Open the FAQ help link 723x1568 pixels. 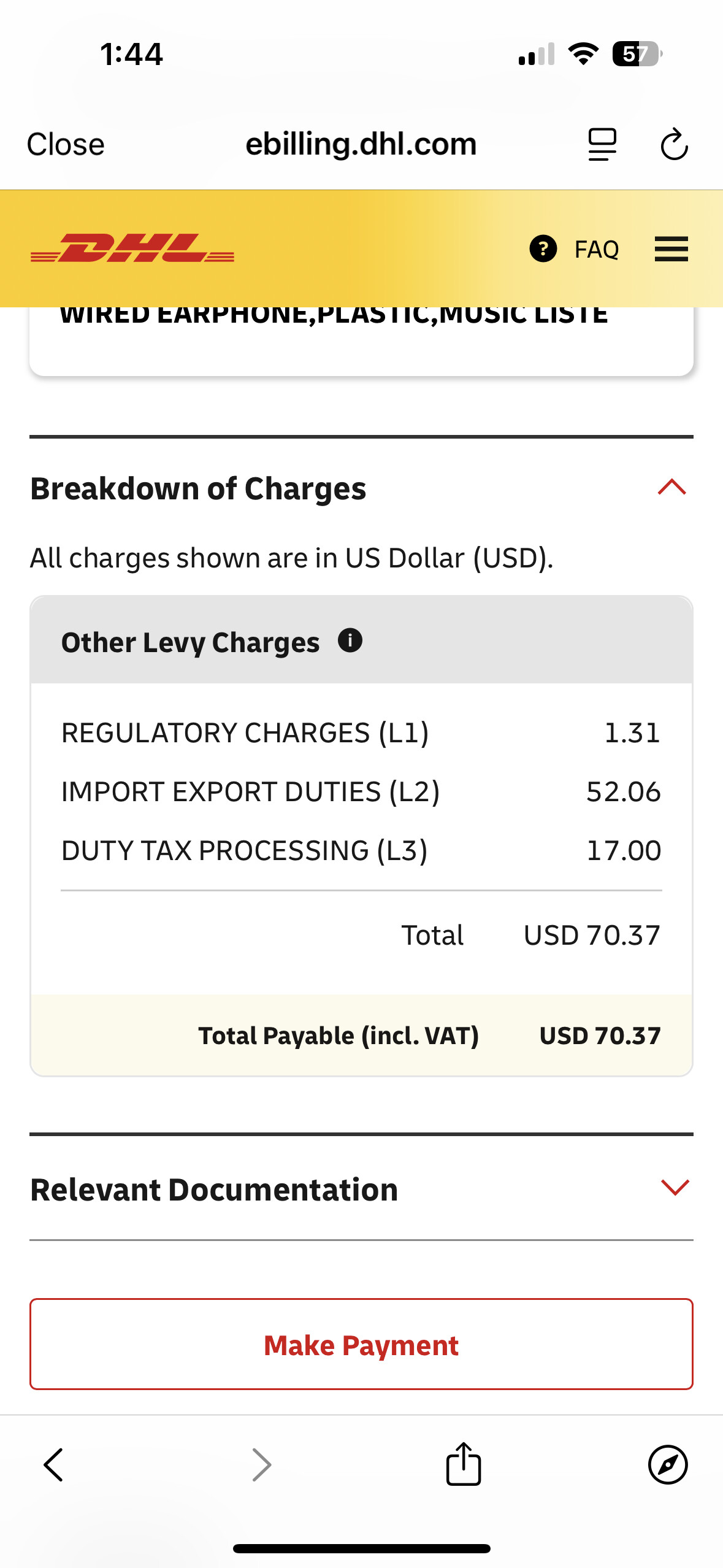(575, 249)
